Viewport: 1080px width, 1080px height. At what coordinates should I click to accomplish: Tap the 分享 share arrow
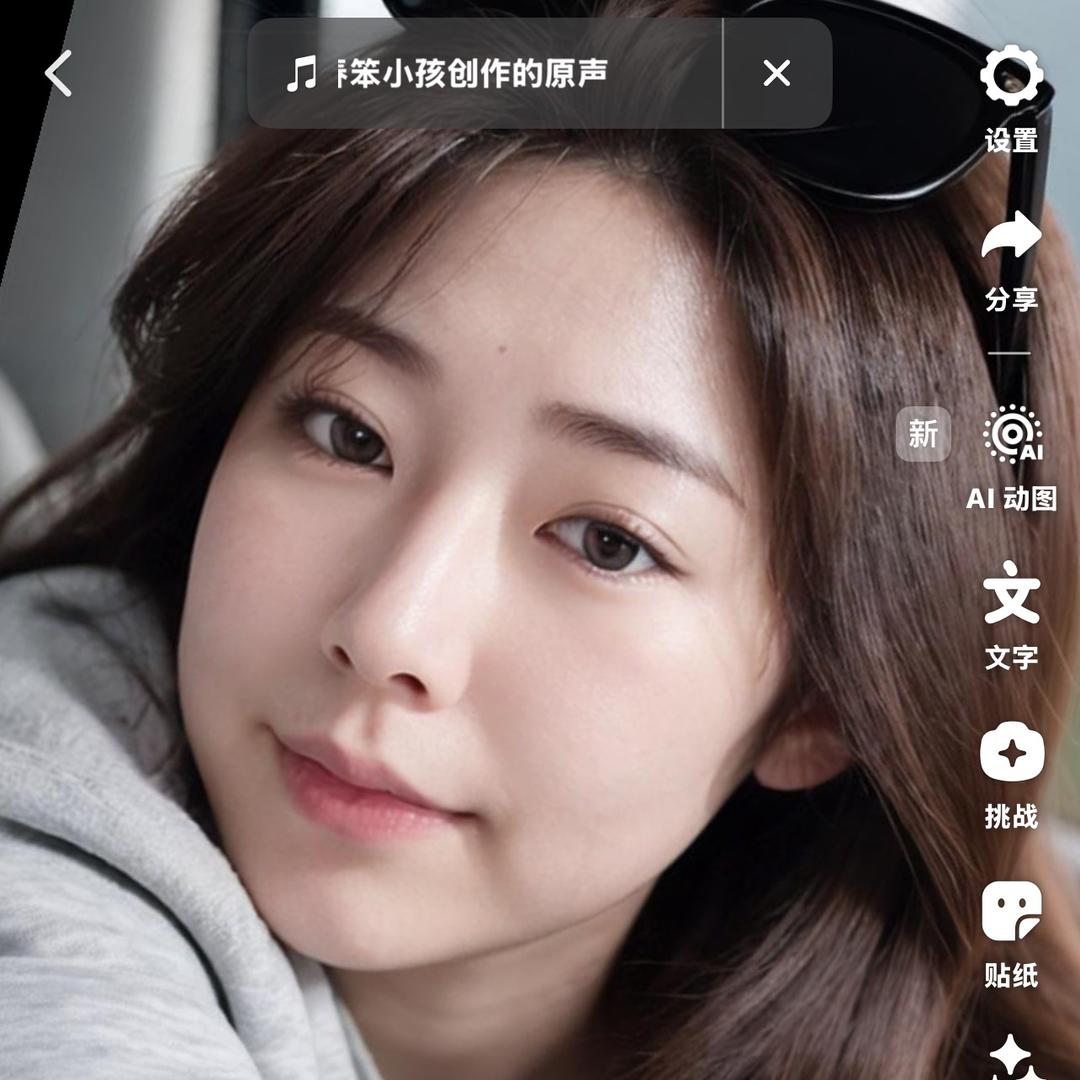(1011, 238)
